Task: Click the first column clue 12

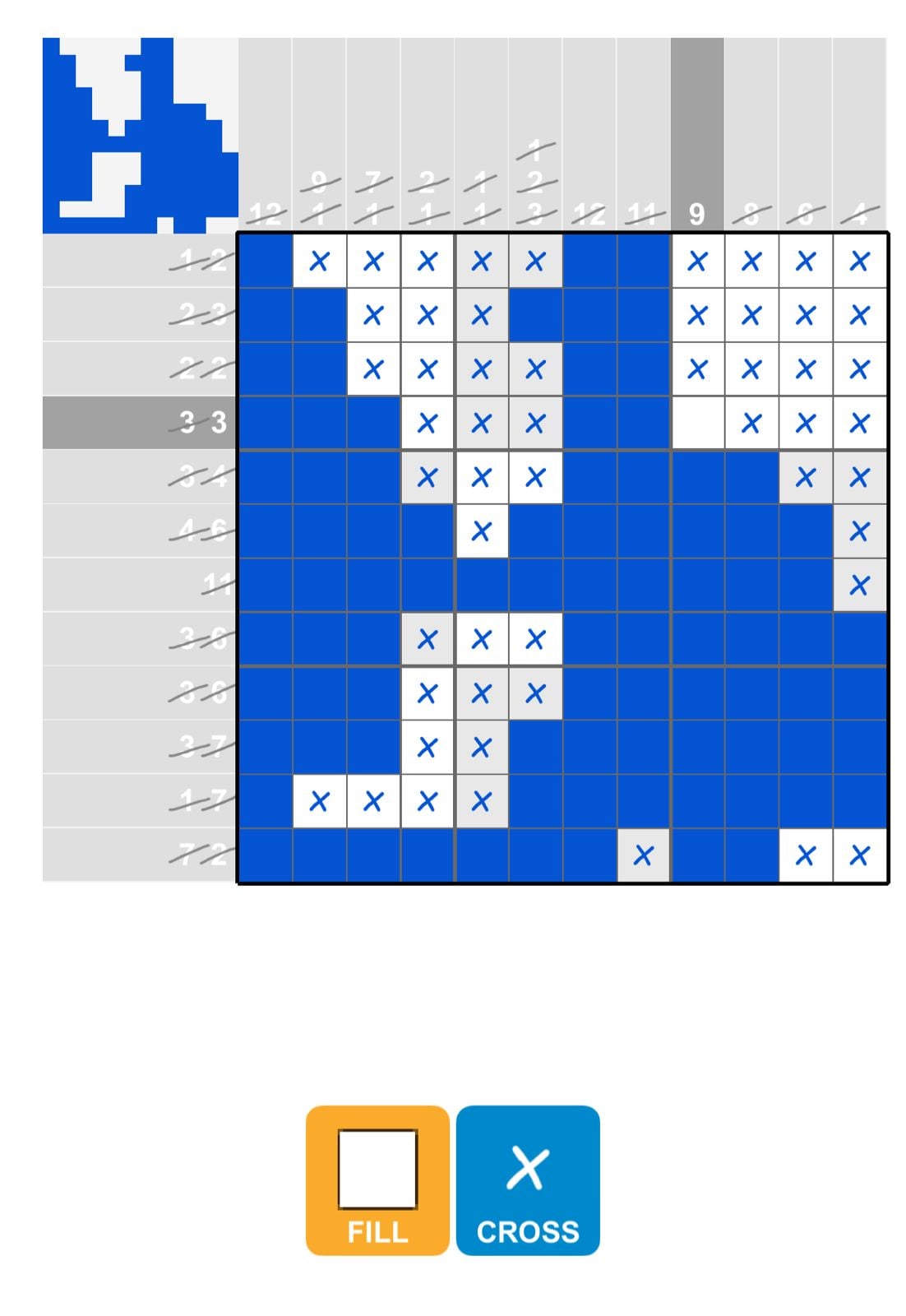Action: coord(263,215)
